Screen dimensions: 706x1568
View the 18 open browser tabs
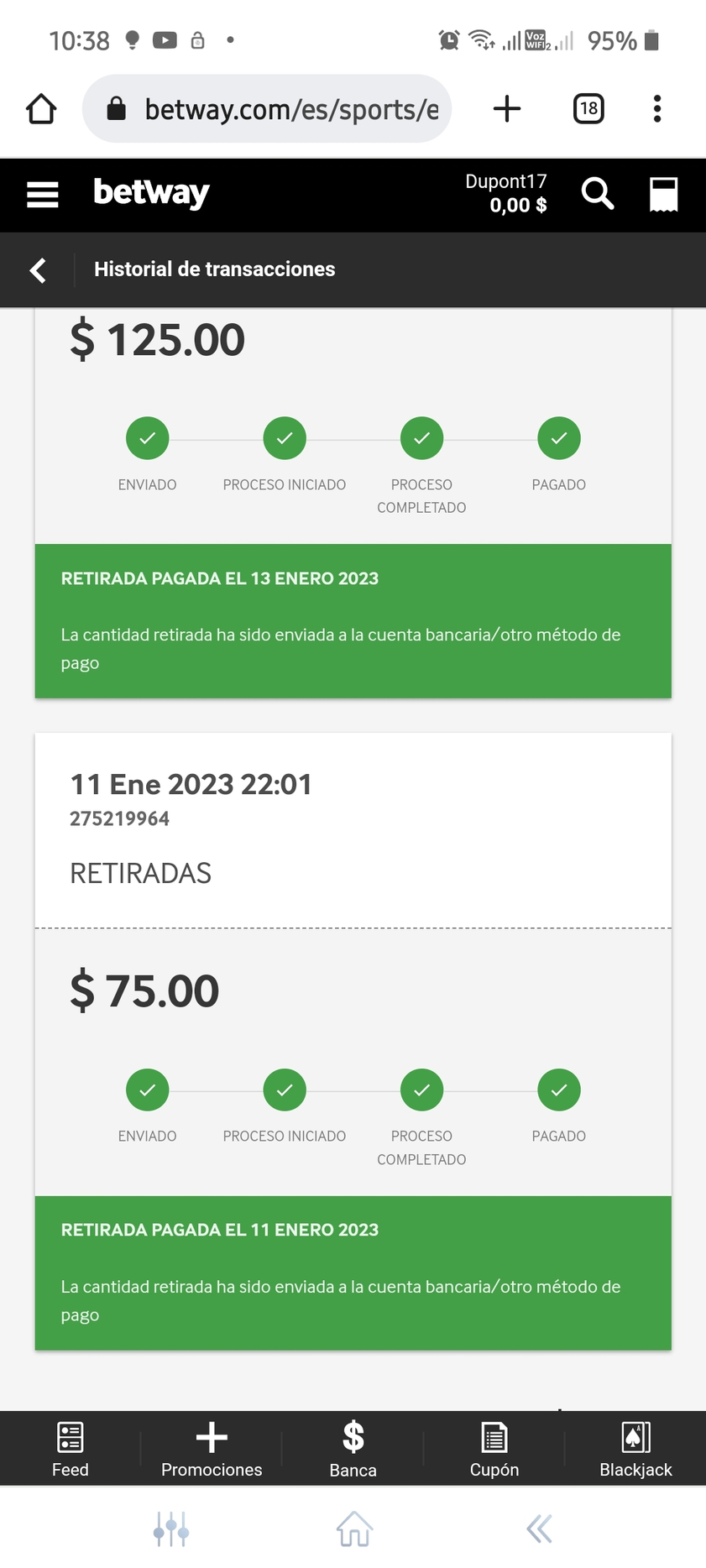click(588, 108)
